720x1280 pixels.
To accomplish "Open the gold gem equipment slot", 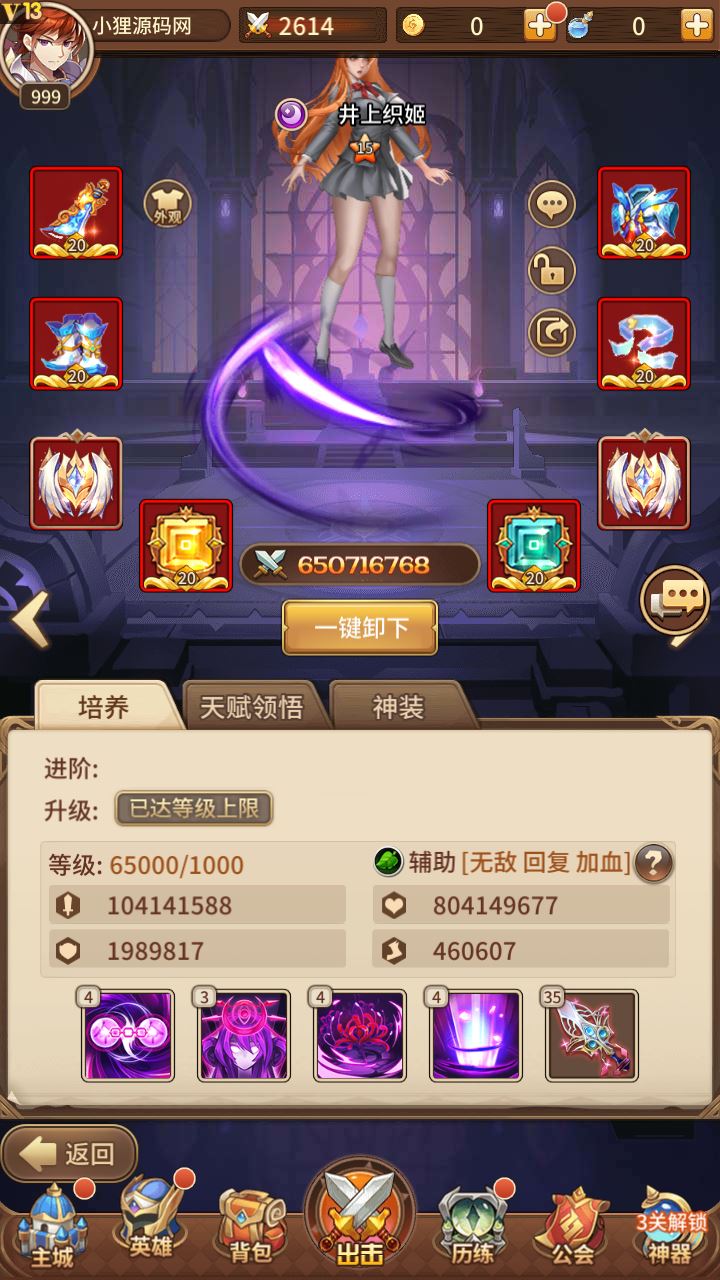I will (186, 546).
